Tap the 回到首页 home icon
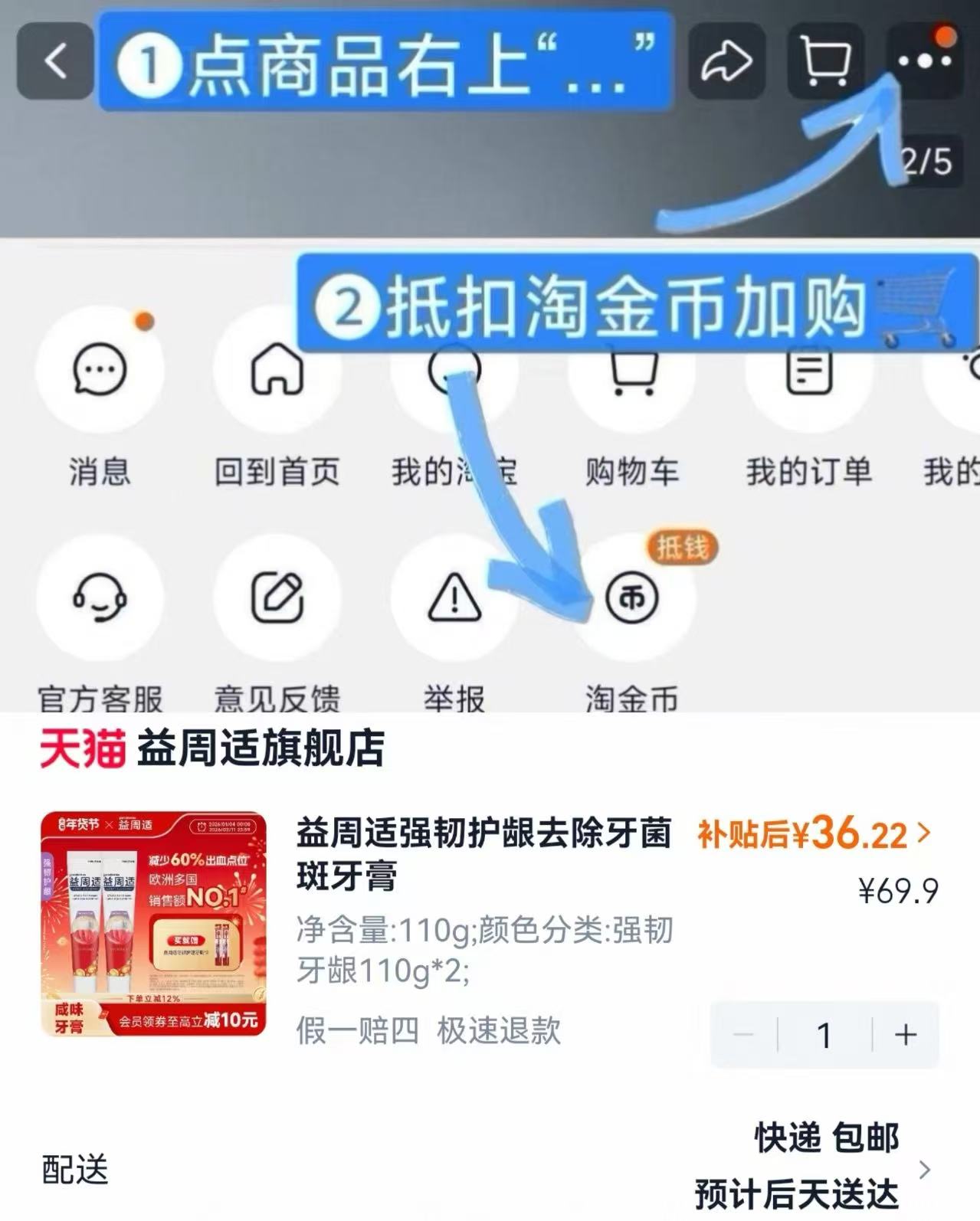This screenshot has width=980, height=1221. point(276,369)
